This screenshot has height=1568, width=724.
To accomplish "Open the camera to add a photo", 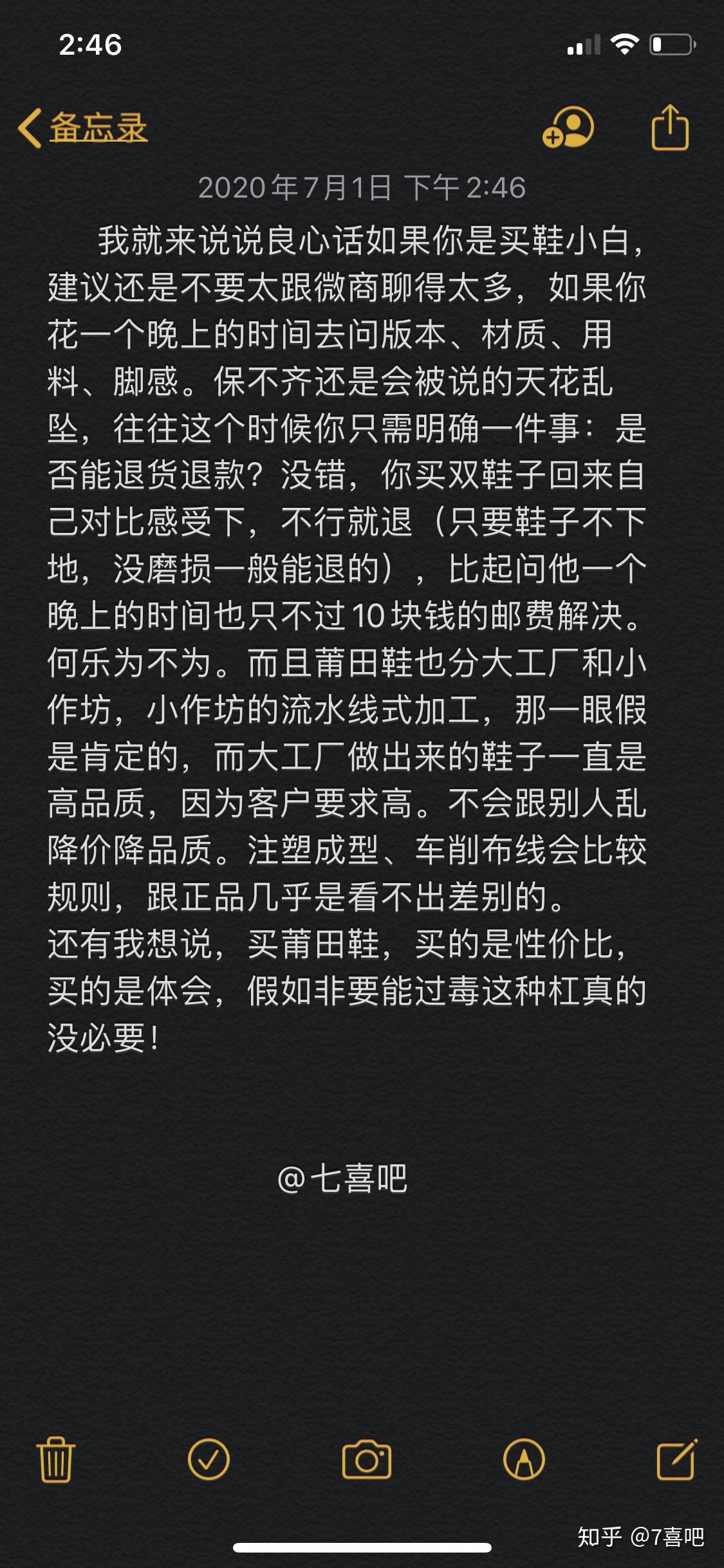I will 366,1460.
